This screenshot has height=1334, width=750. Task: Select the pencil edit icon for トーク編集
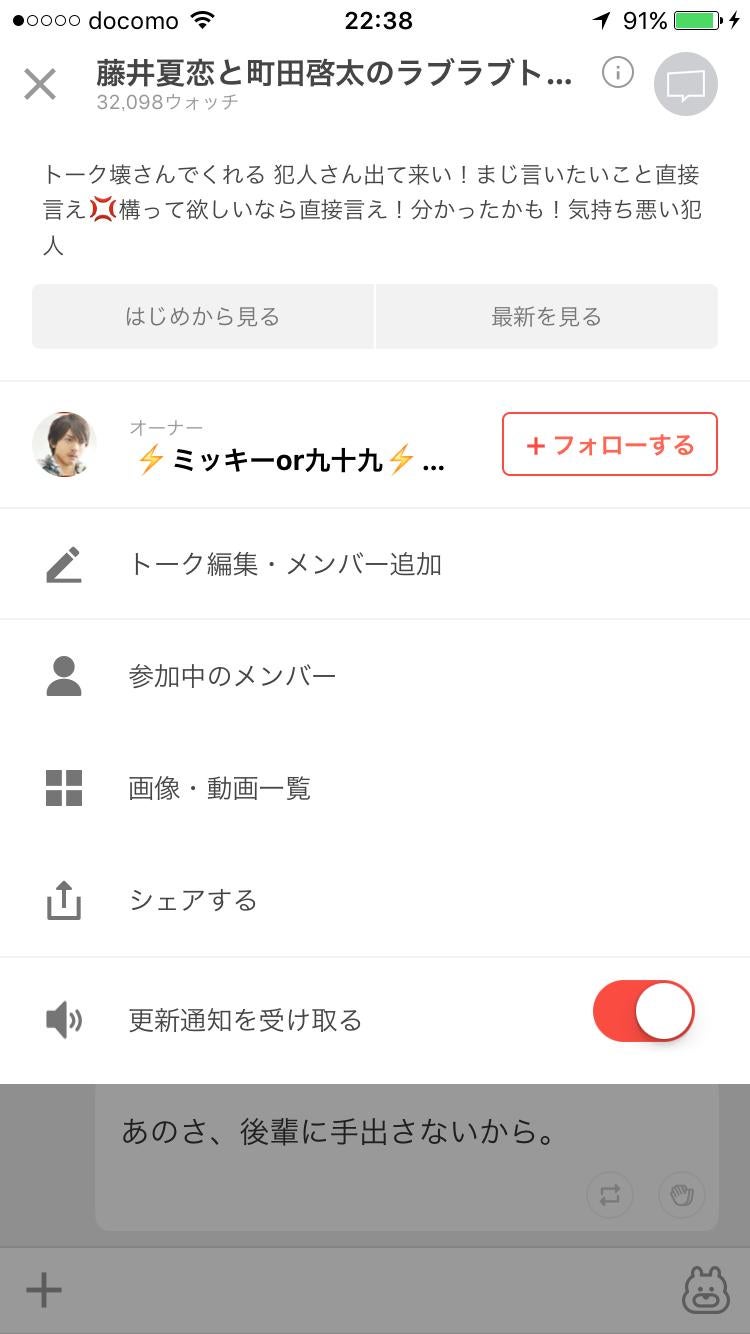click(x=64, y=563)
